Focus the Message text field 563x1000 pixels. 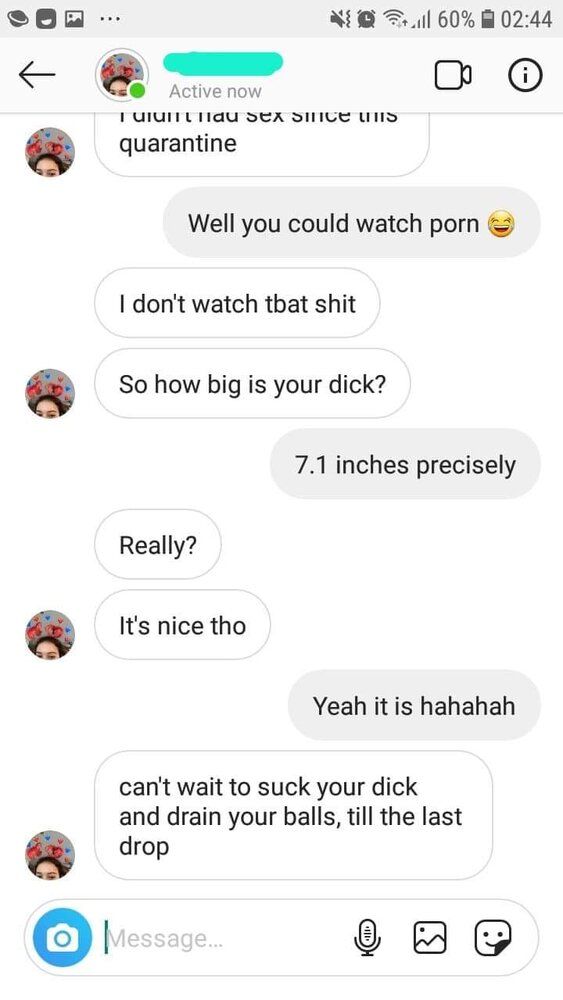pyautogui.click(x=223, y=938)
